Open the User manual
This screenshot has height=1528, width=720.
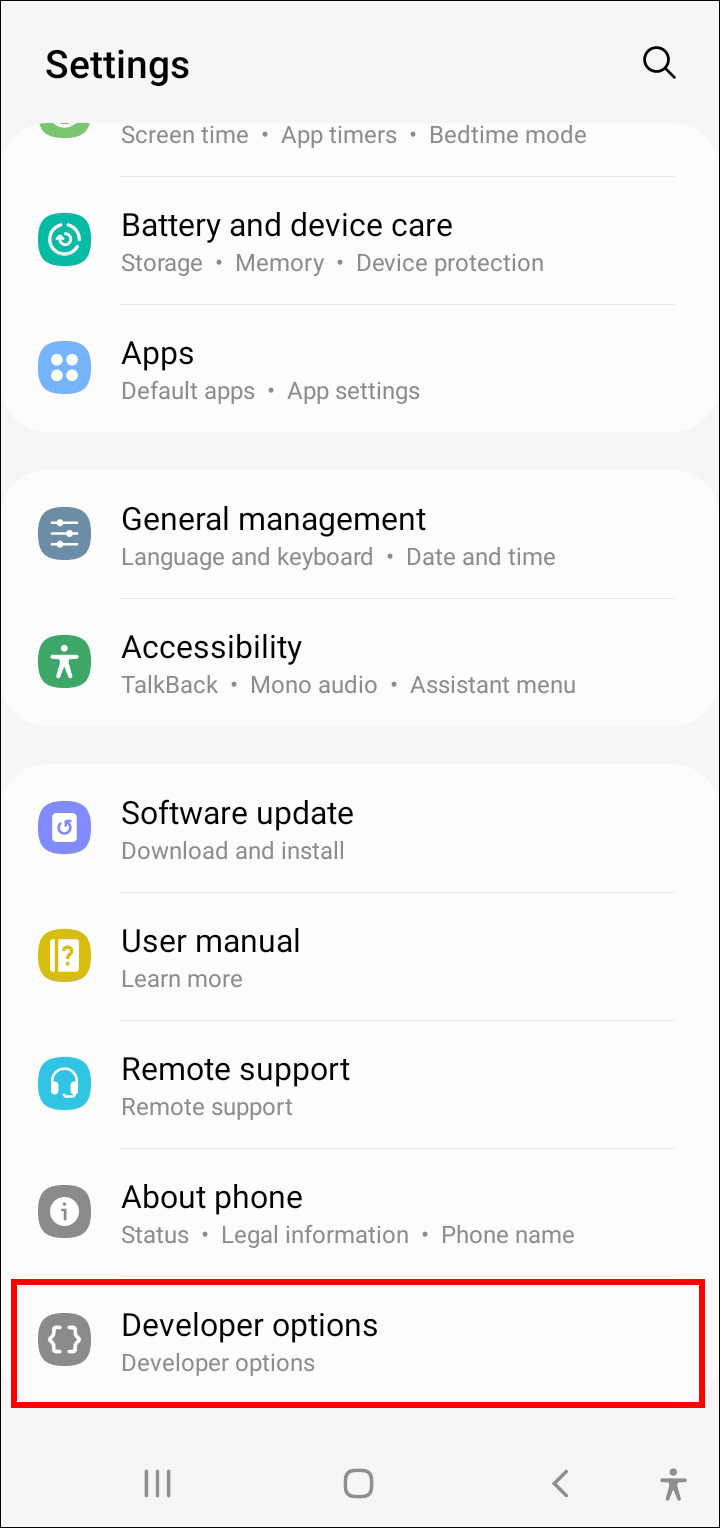click(360, 957)
